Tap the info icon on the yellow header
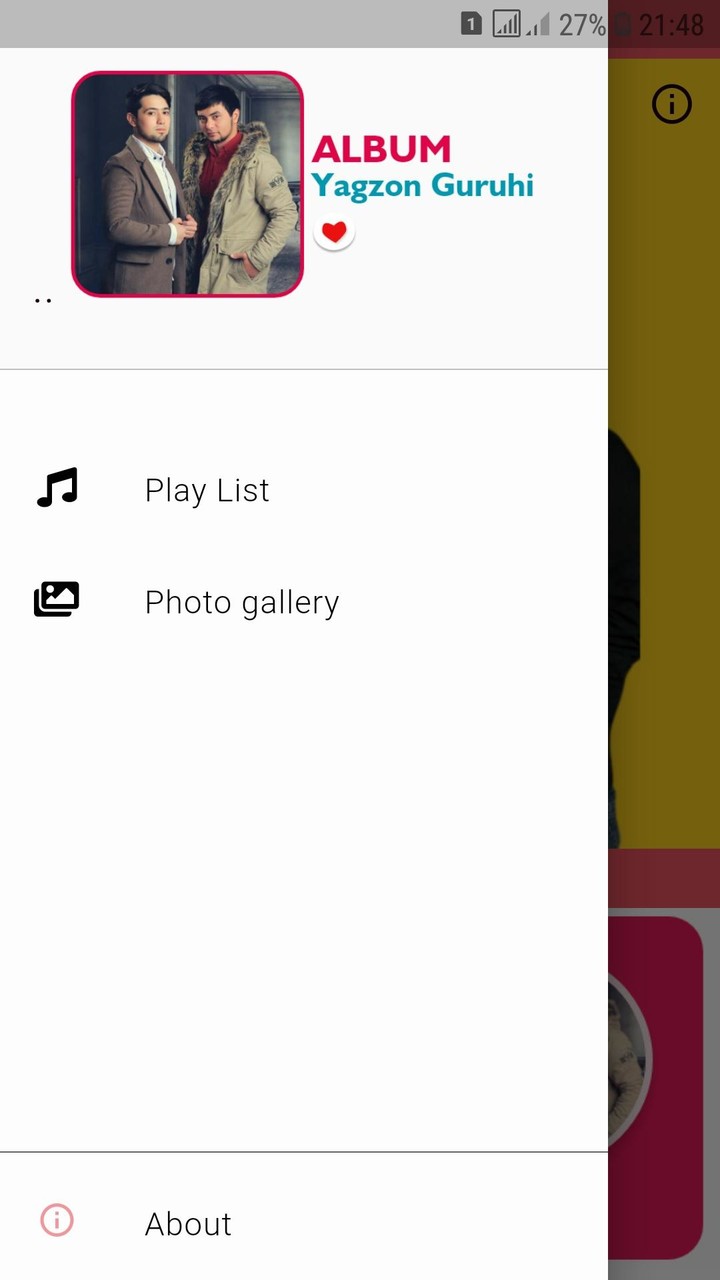Image resolution: width=720 pixels, height=1280 pixels. pyautogui.click(x=671, y=104)
